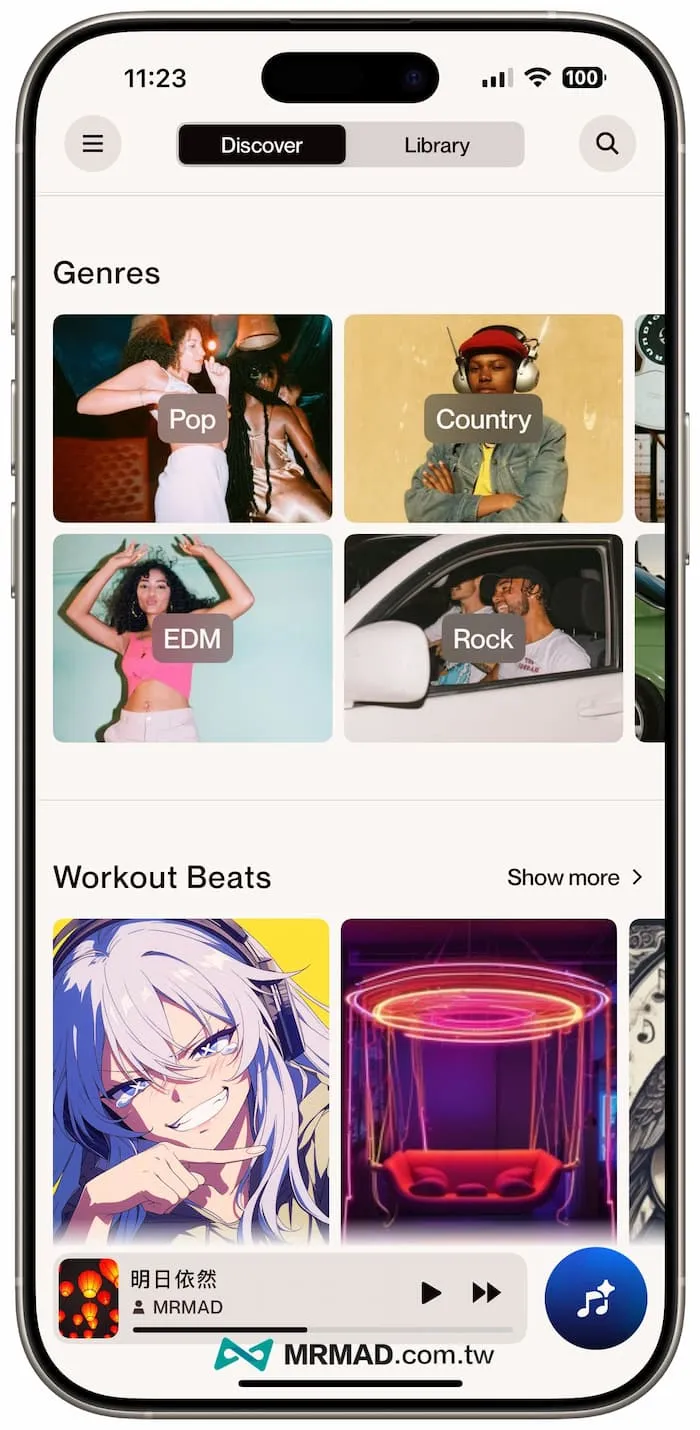The width and height of the screenshot is (700, 1430).
Task: Open the search icon
Action: point(607,144)
